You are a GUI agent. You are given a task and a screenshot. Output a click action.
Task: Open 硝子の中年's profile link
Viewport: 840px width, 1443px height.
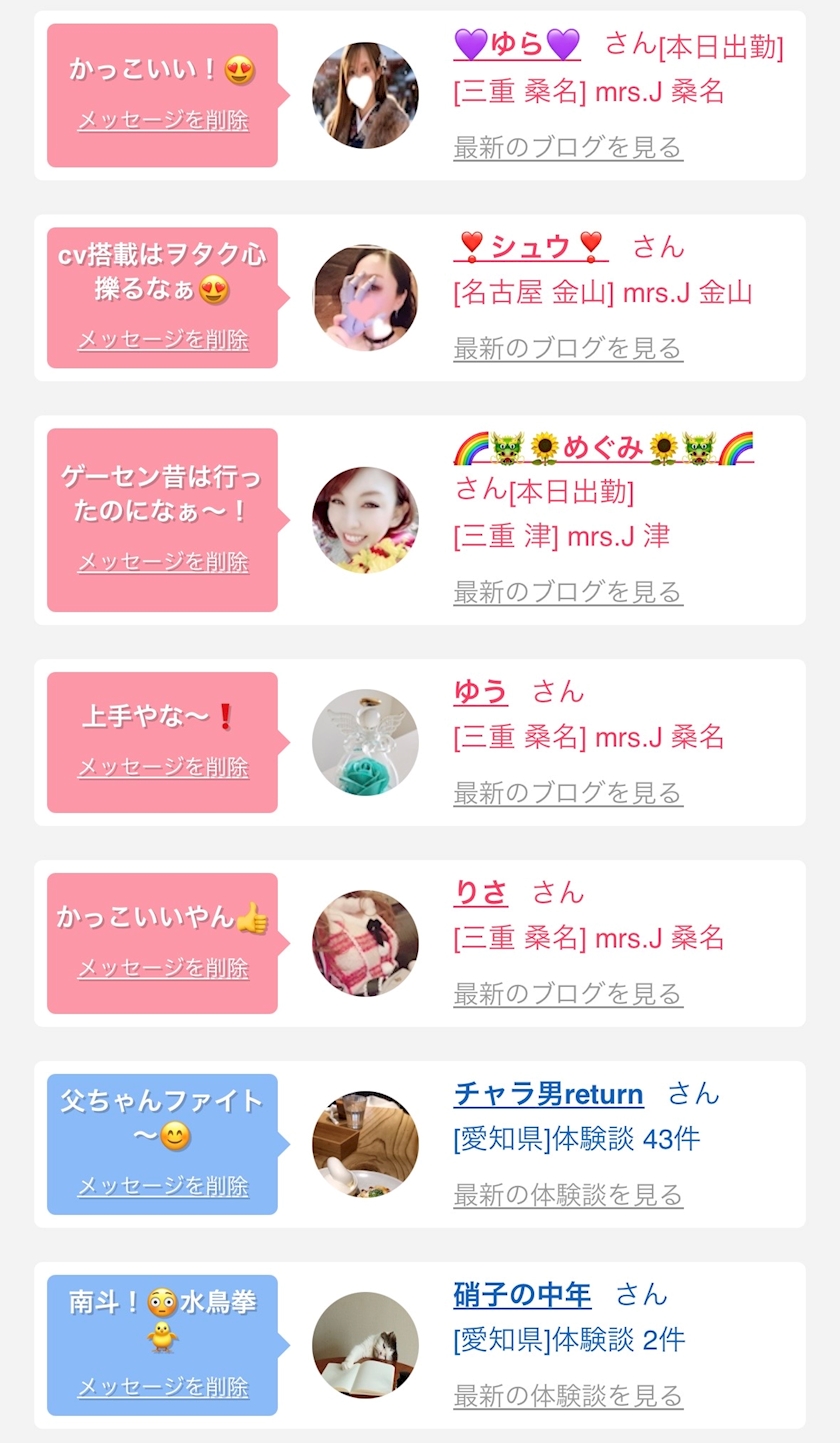pyautogui.click(x=521, y=1295)
